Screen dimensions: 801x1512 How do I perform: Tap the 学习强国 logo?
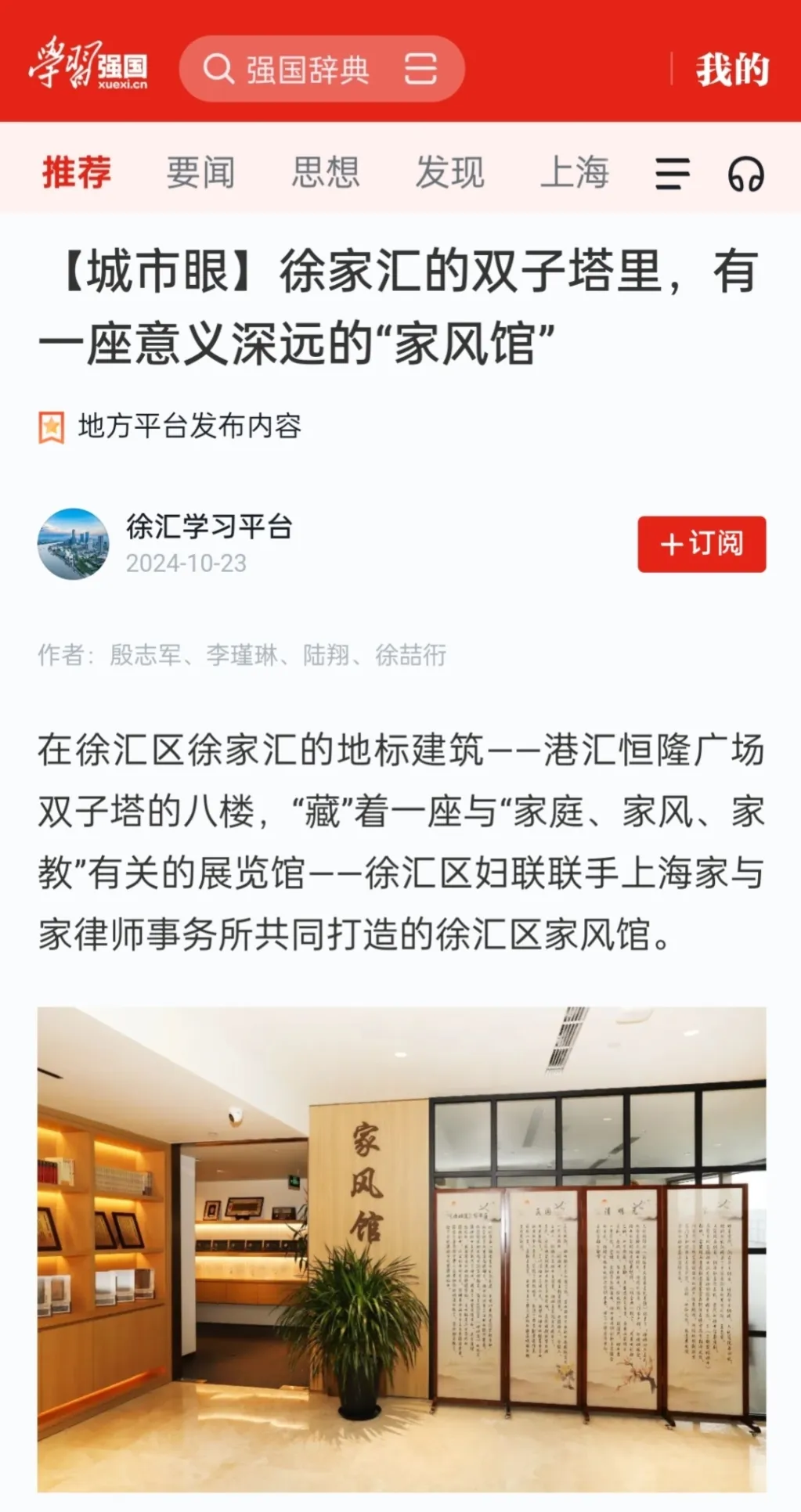(x=88, y=64)
